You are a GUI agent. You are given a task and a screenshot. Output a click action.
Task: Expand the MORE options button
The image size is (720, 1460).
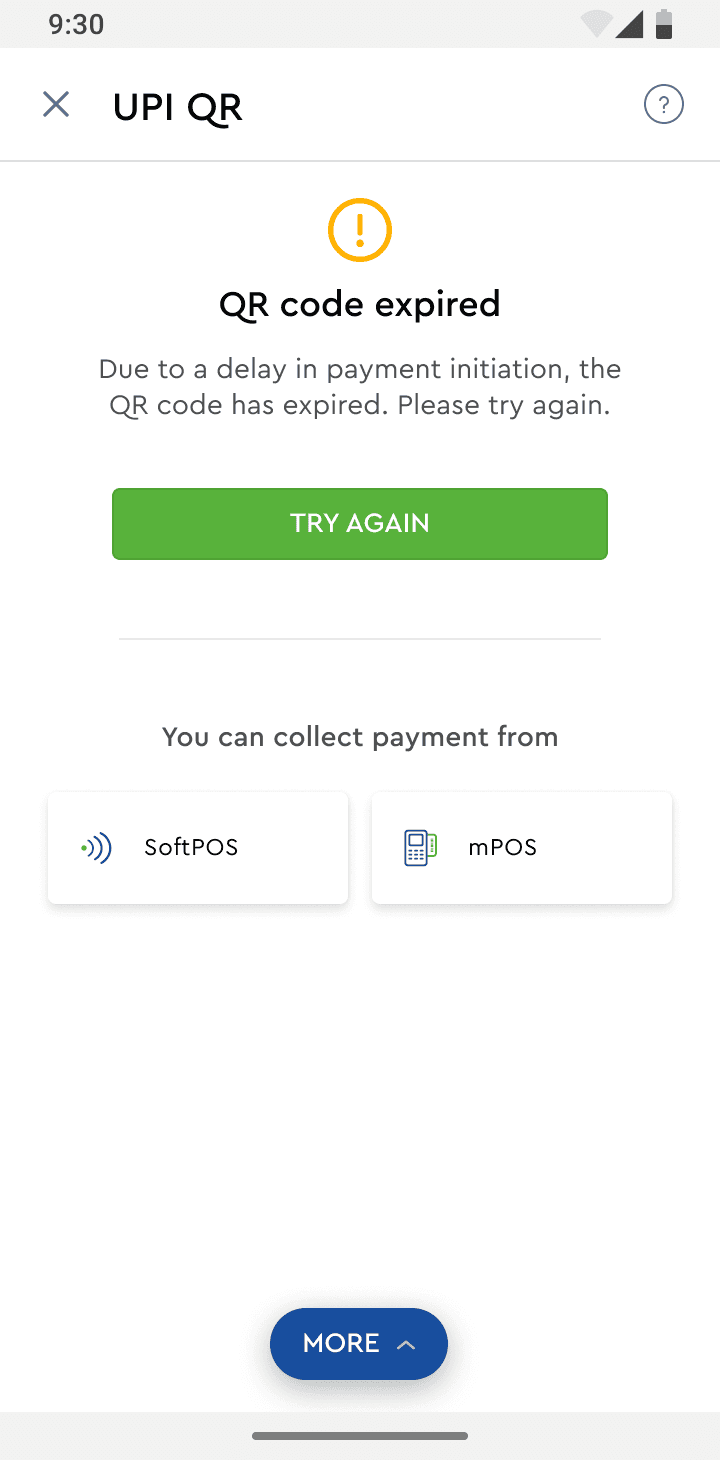click(x=359, y=1343)
